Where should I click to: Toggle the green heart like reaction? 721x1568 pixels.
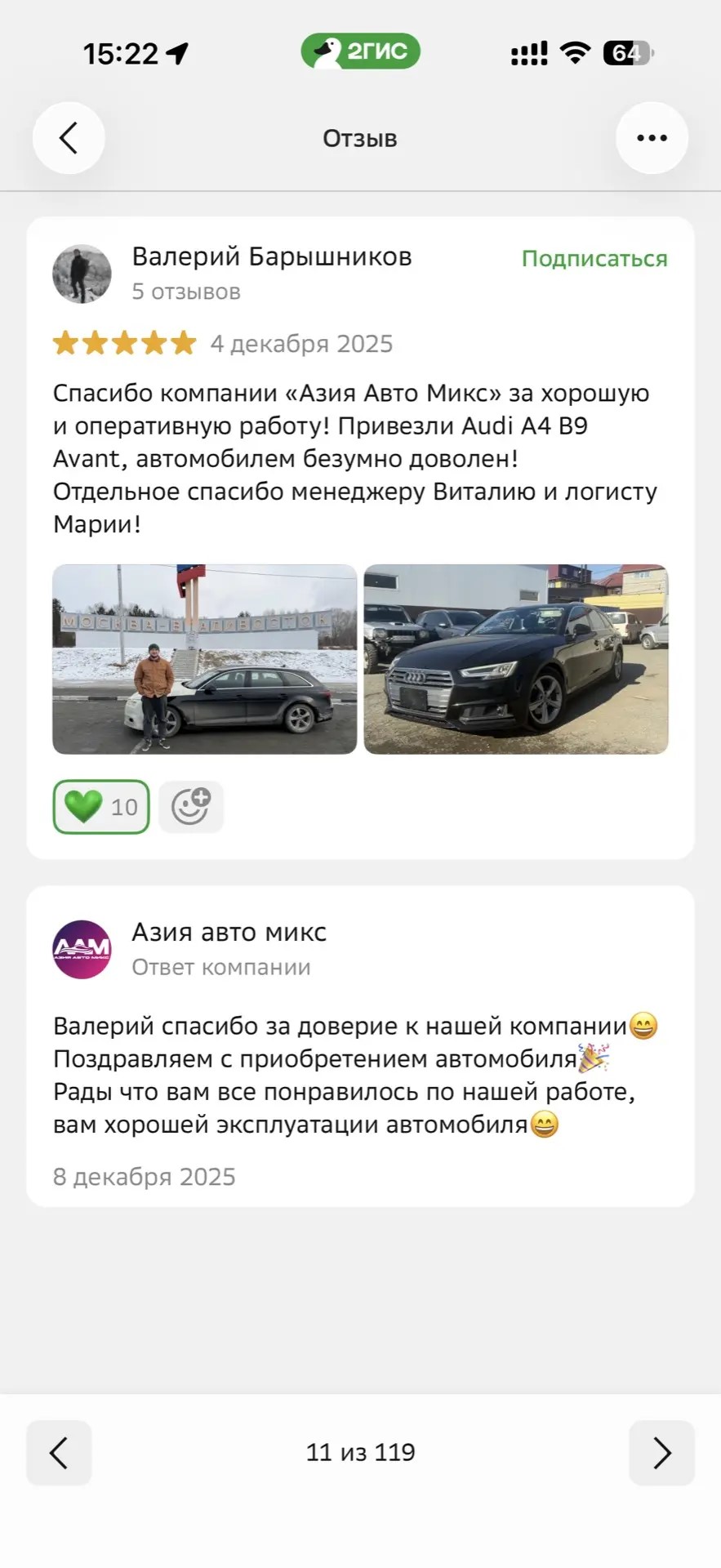pyautogui.click(x=101, y=807)
